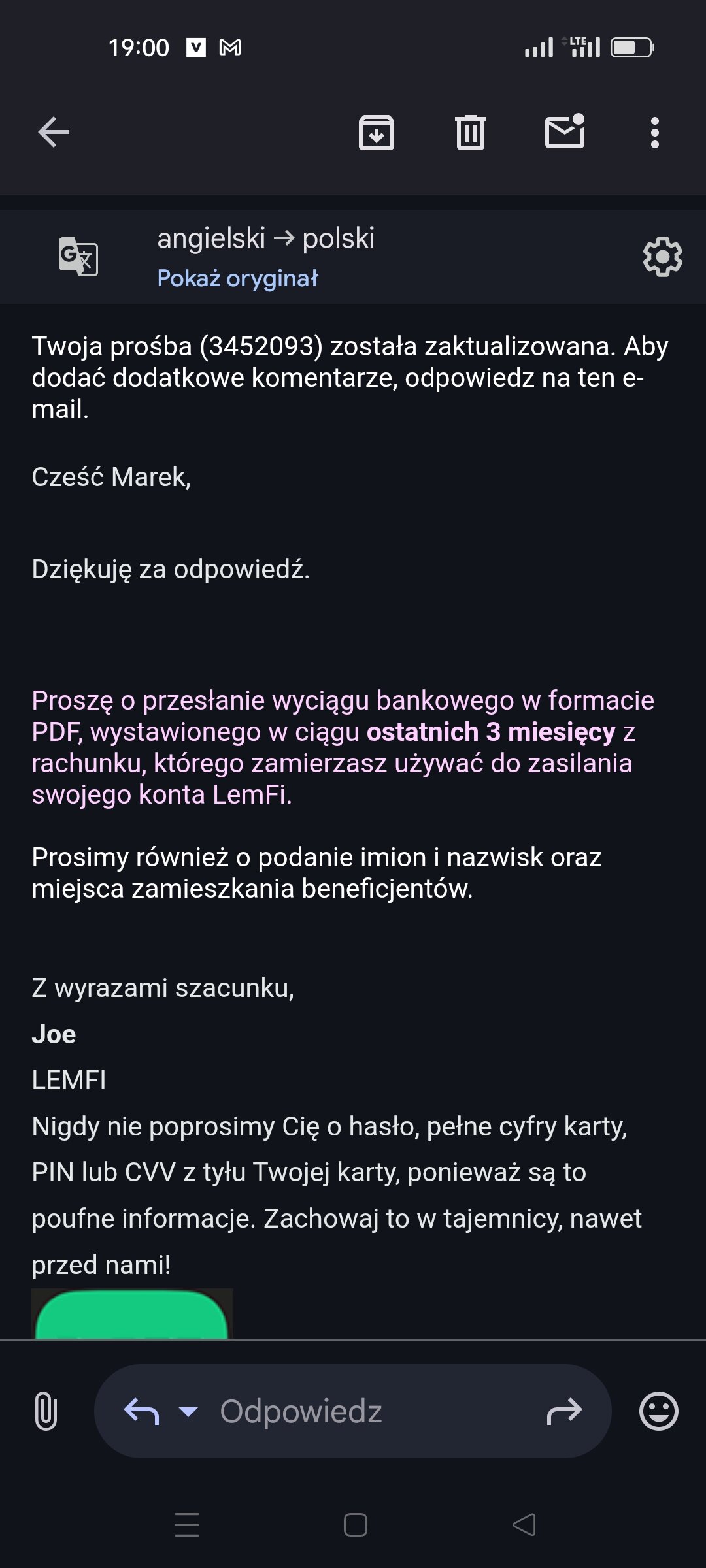Open the three-dot overflow menu

[x=655, y=133]
